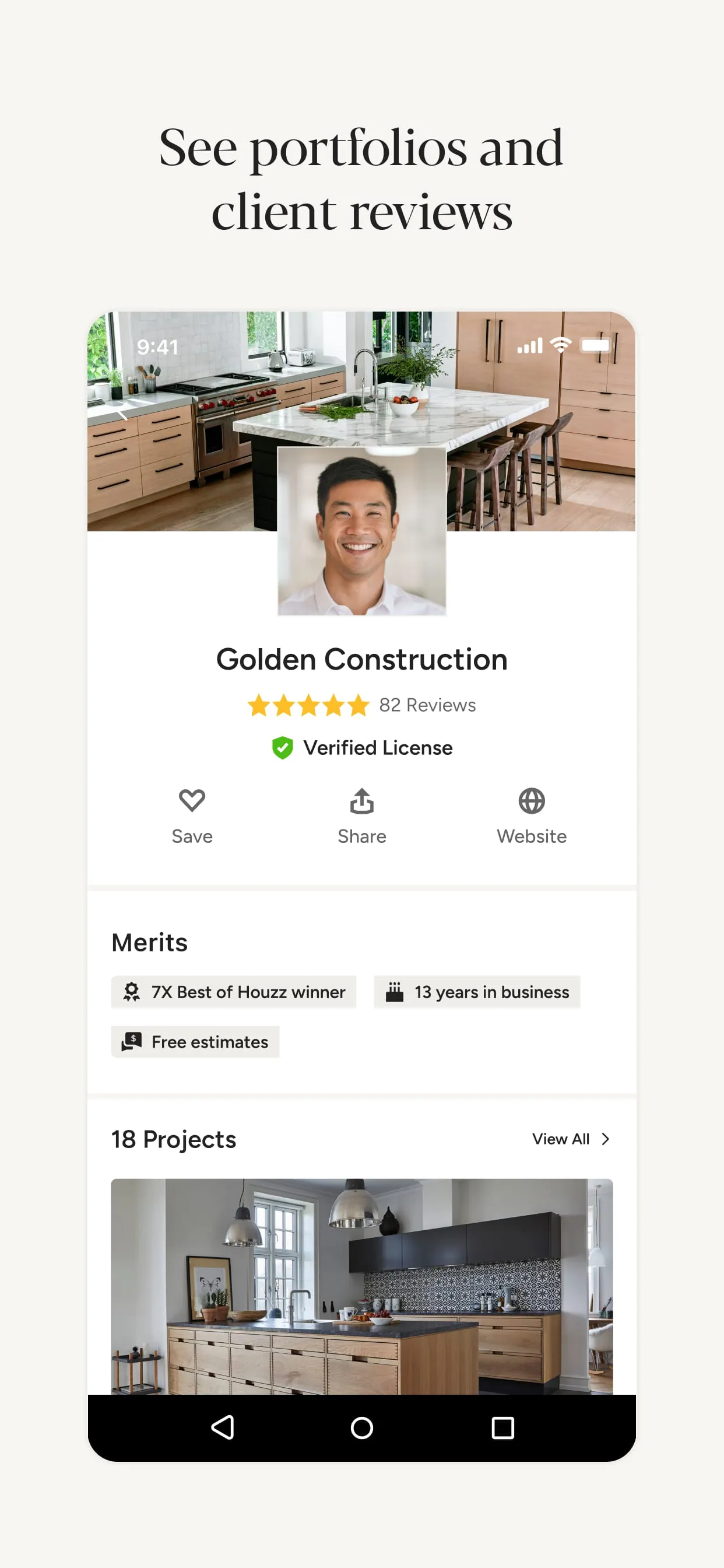
Task: Tap the estimates chat icon on Free estimates chip
Action: [131, 1041]
